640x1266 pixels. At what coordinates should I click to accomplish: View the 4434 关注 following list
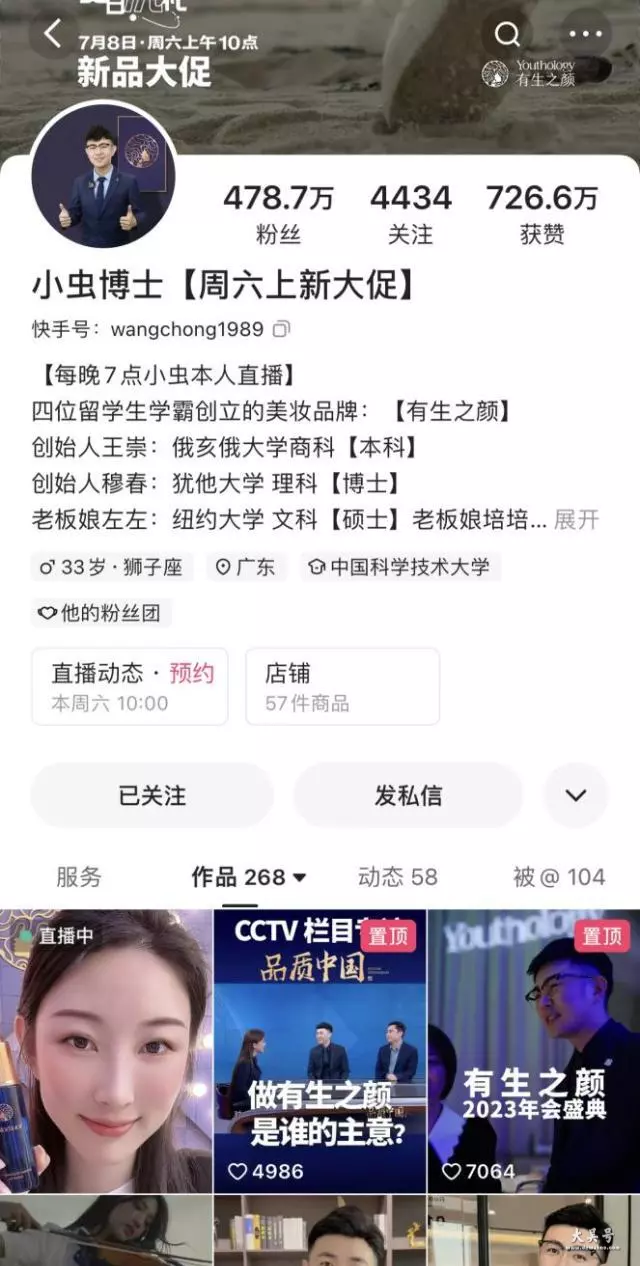click(411, 215)
